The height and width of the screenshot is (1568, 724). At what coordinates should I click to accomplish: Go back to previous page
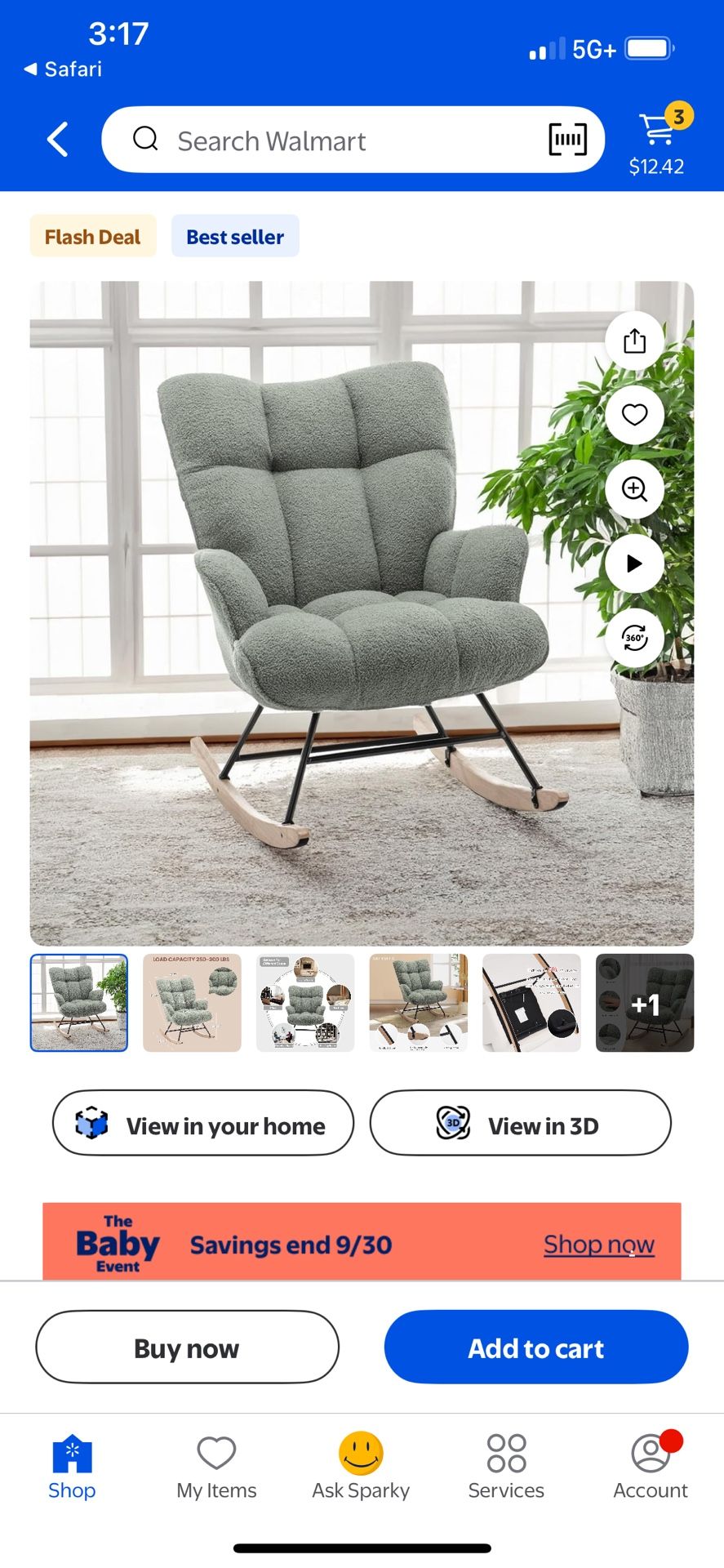pyautogui.click(x=56, y=140)
